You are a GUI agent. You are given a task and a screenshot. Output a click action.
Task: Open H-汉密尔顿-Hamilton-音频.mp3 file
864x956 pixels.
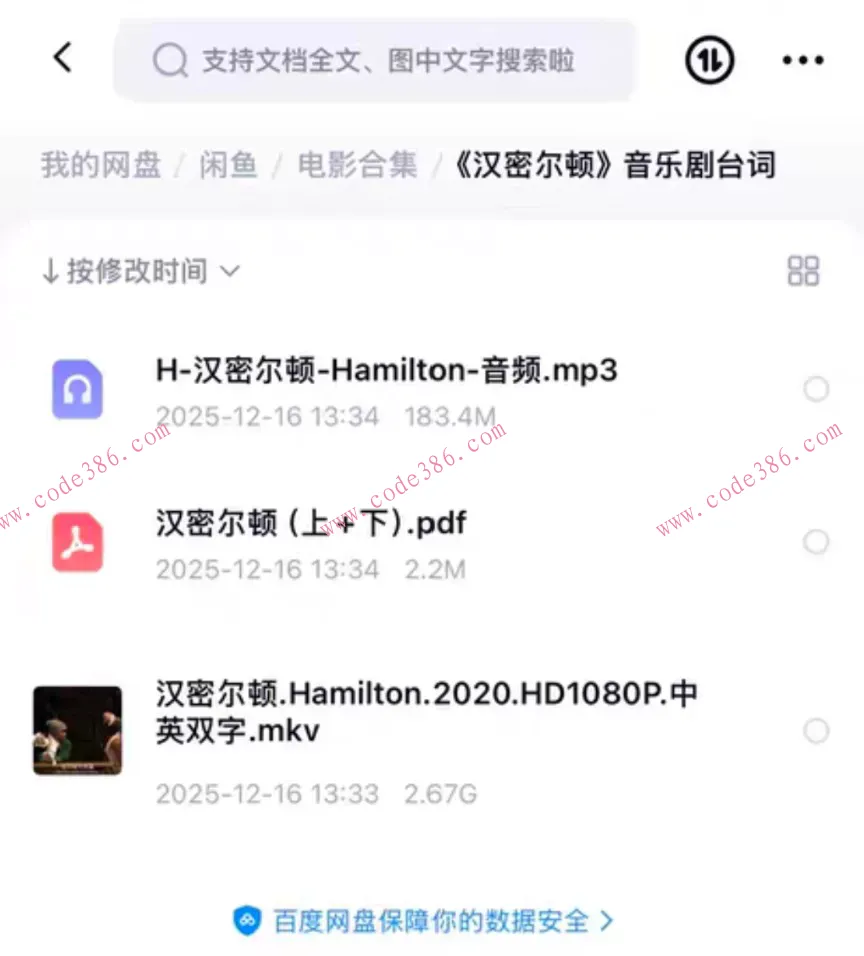point(386,371)
